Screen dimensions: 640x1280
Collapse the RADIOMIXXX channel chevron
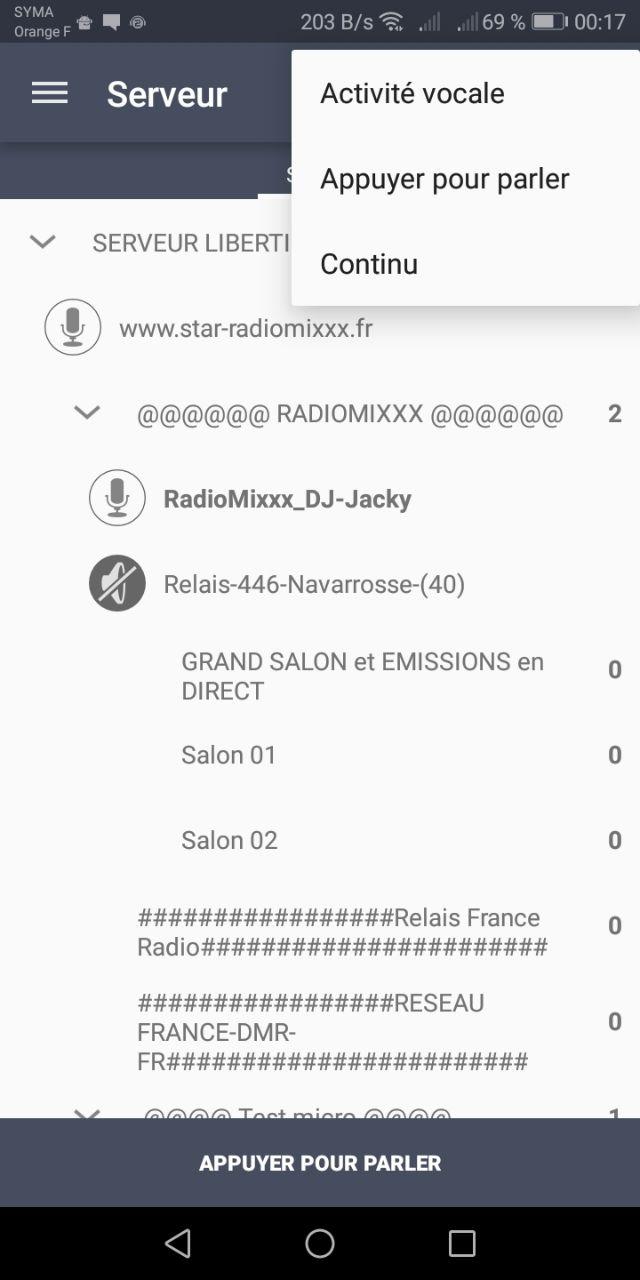tap(87, 413)
